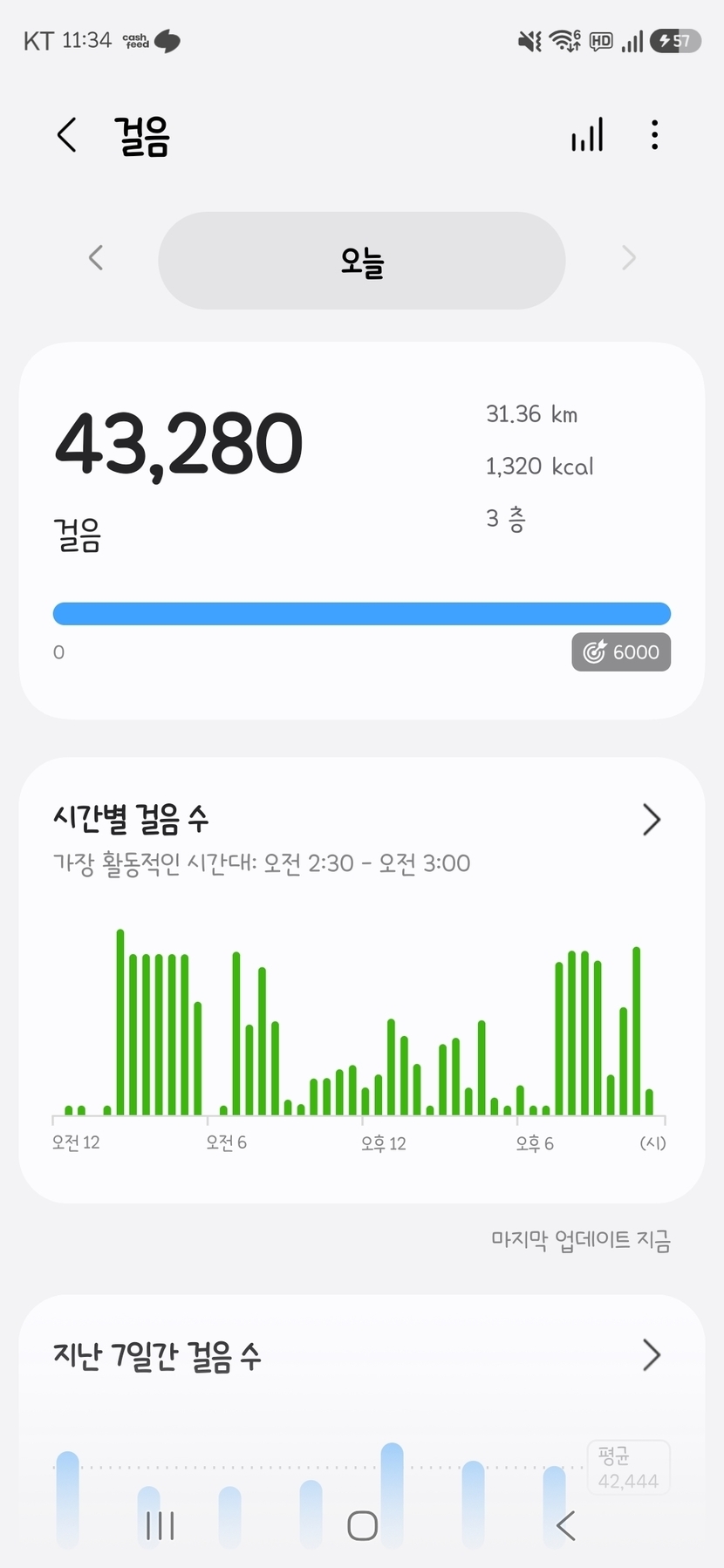Open 시간별 걸음 수 details

[651, 820]
